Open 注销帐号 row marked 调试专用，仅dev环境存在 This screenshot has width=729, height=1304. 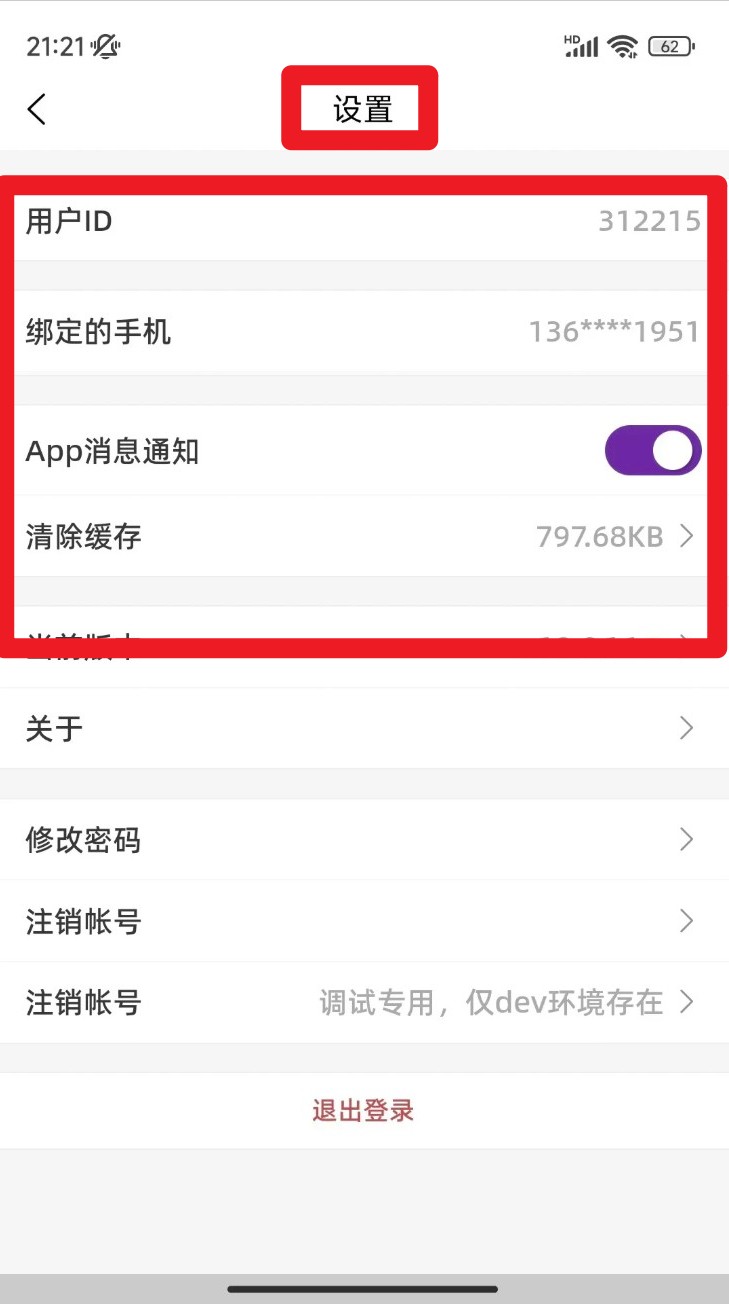click(364, 1002)
